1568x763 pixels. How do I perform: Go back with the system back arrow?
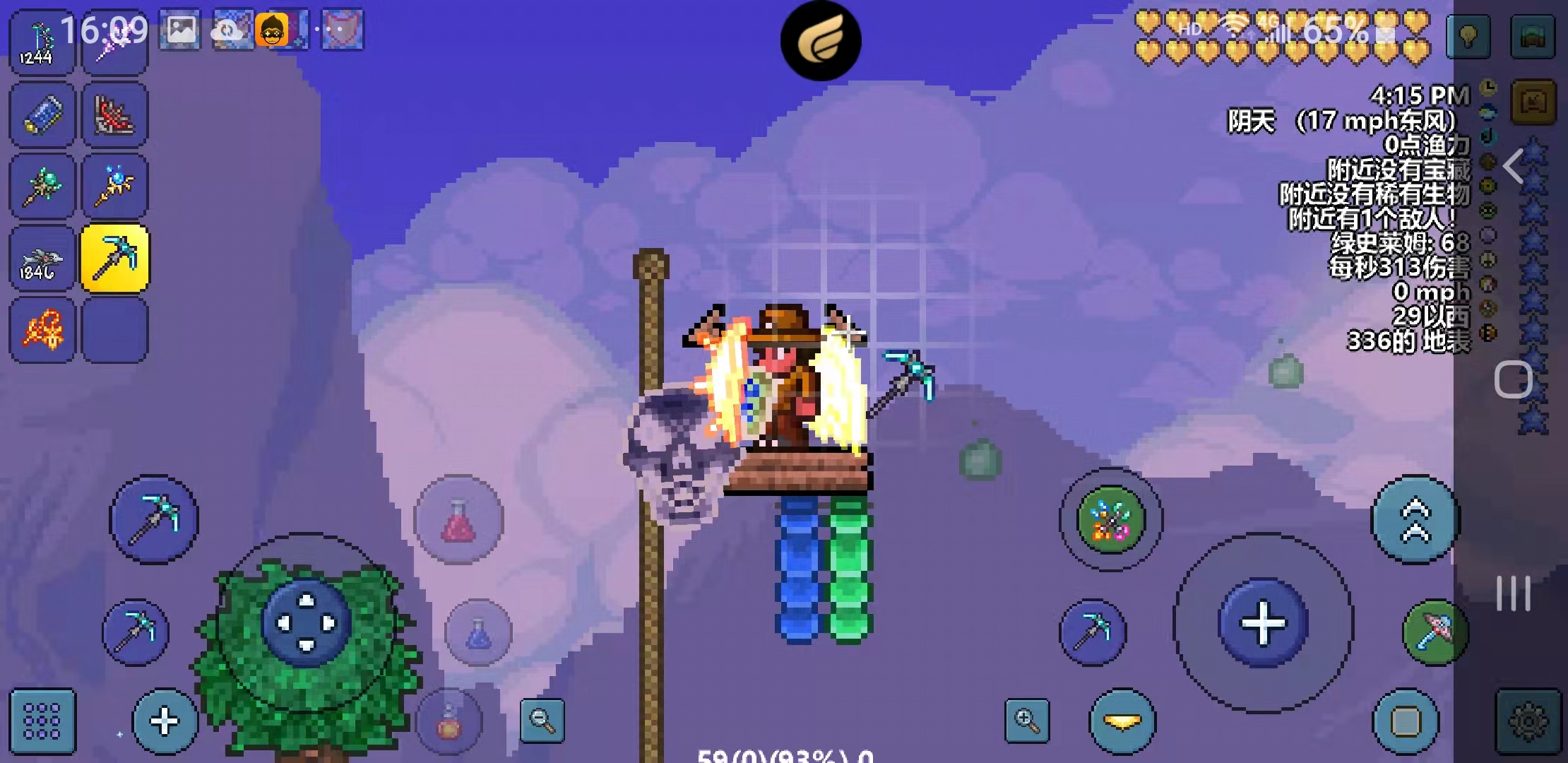[1514, 167]
